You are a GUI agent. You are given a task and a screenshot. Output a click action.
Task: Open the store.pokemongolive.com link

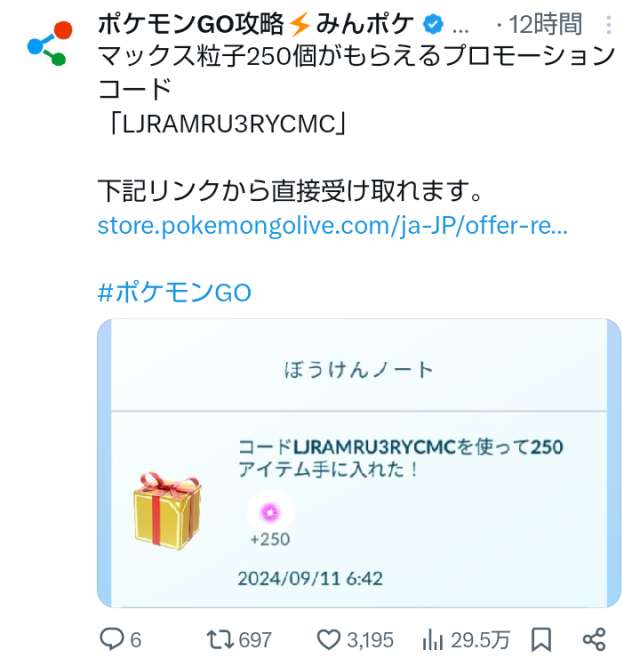332,225
